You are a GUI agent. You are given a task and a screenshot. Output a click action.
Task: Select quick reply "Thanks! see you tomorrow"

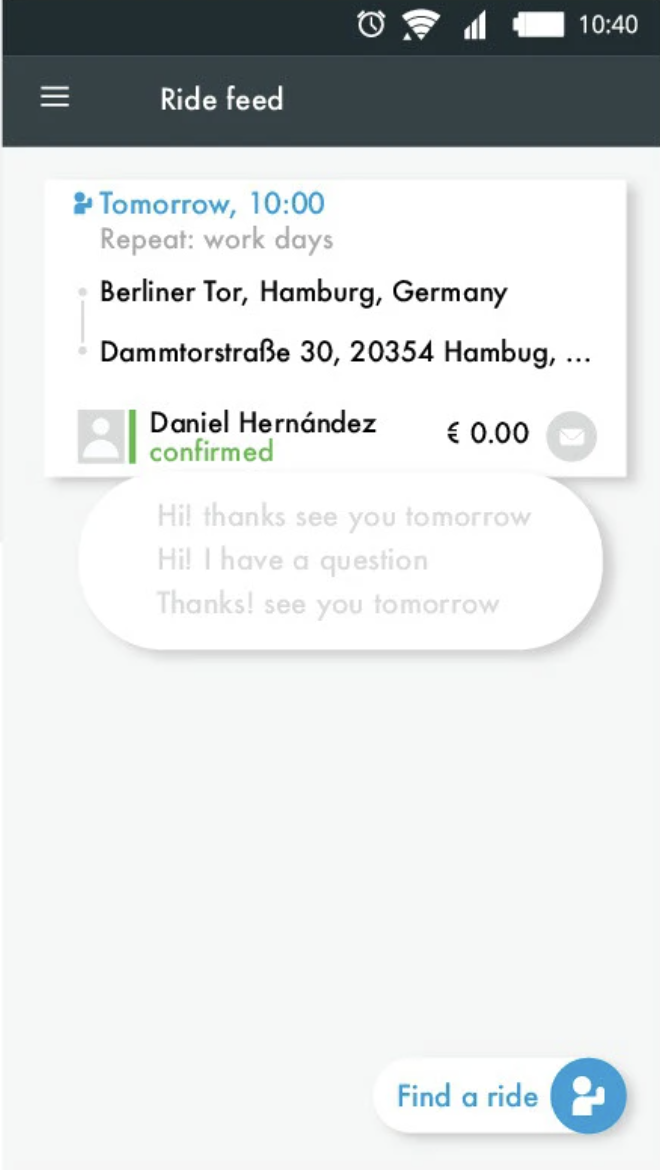pos(327,604)
